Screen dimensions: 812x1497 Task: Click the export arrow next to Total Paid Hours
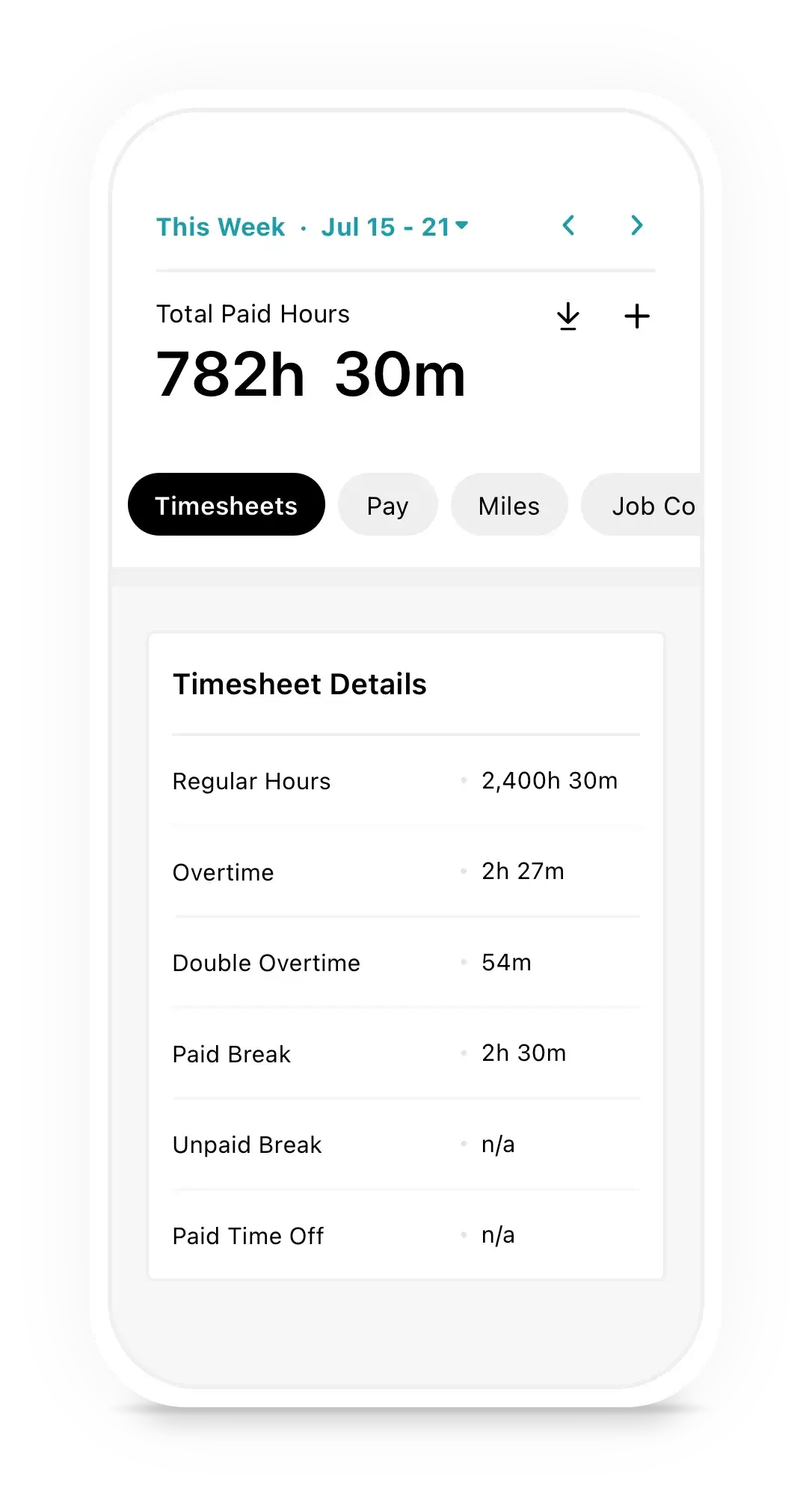coord(568,316)
